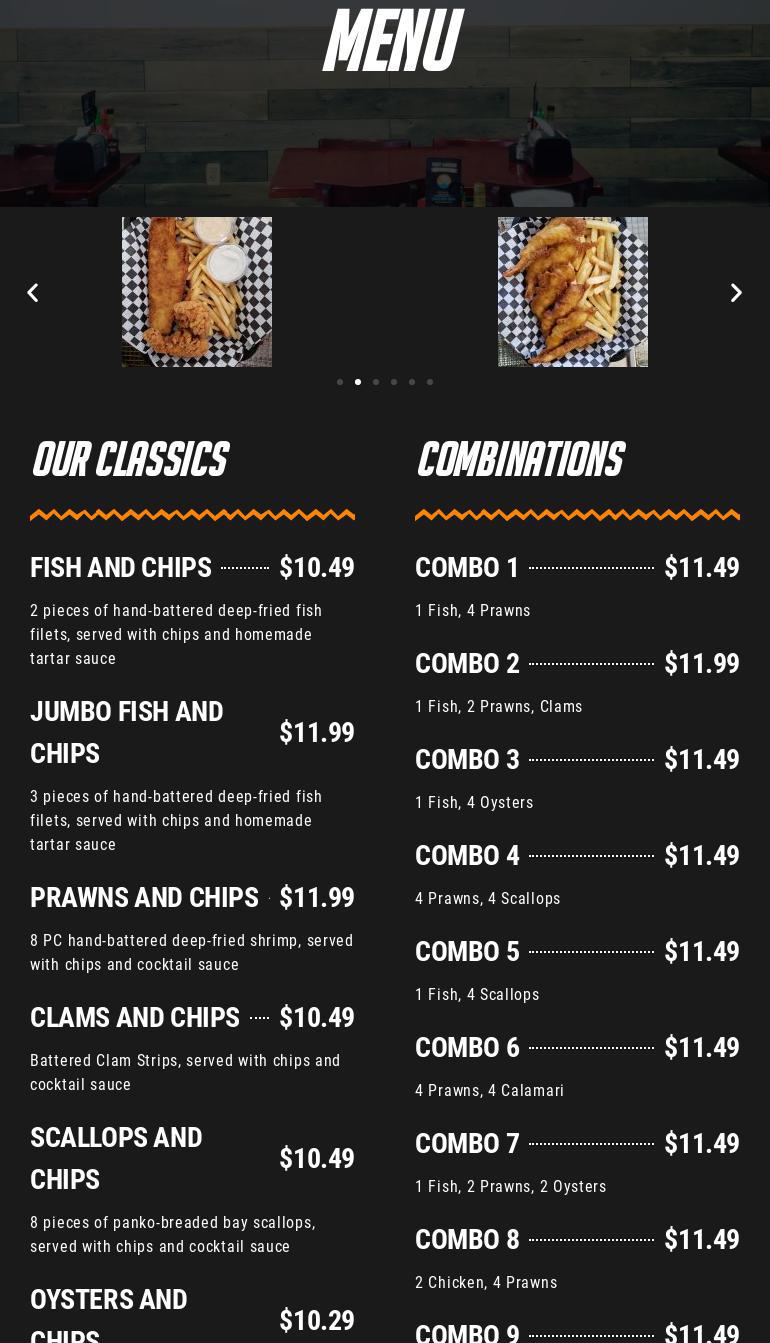
Task: Open the fried prawns basket photo
Action: point(573,292)
